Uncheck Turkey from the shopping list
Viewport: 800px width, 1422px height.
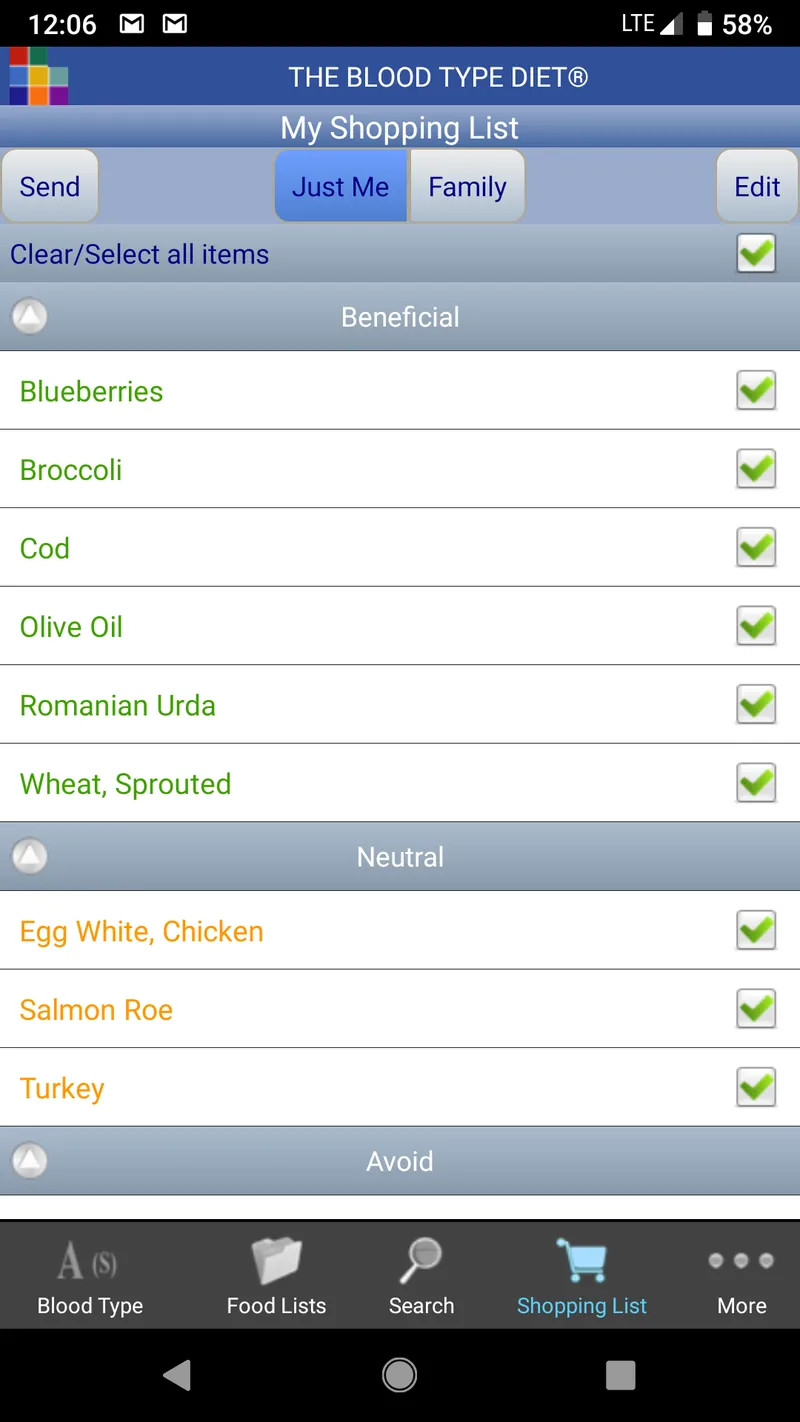[x=756, y=1087]
